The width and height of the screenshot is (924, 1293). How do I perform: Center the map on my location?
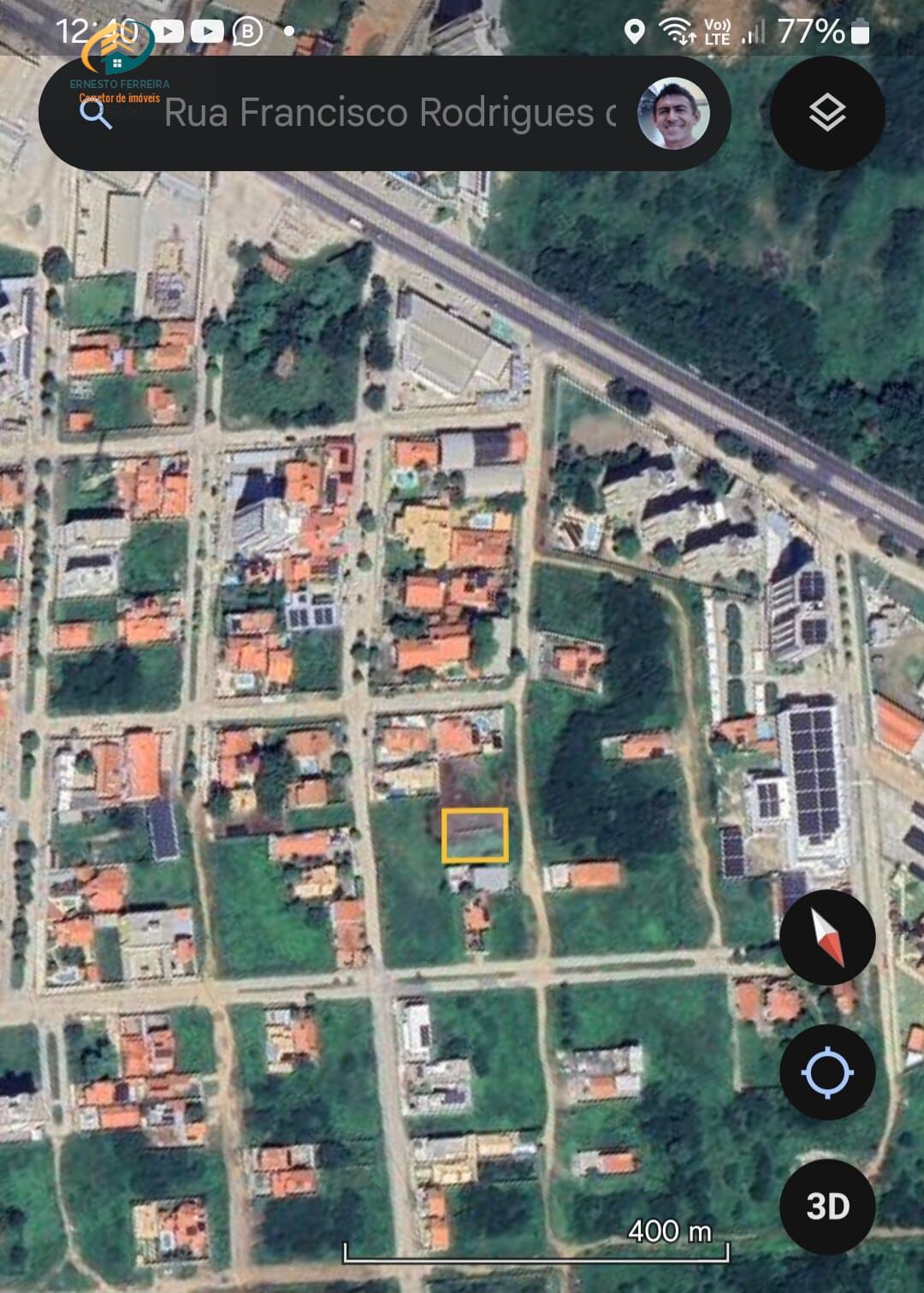826,1072
